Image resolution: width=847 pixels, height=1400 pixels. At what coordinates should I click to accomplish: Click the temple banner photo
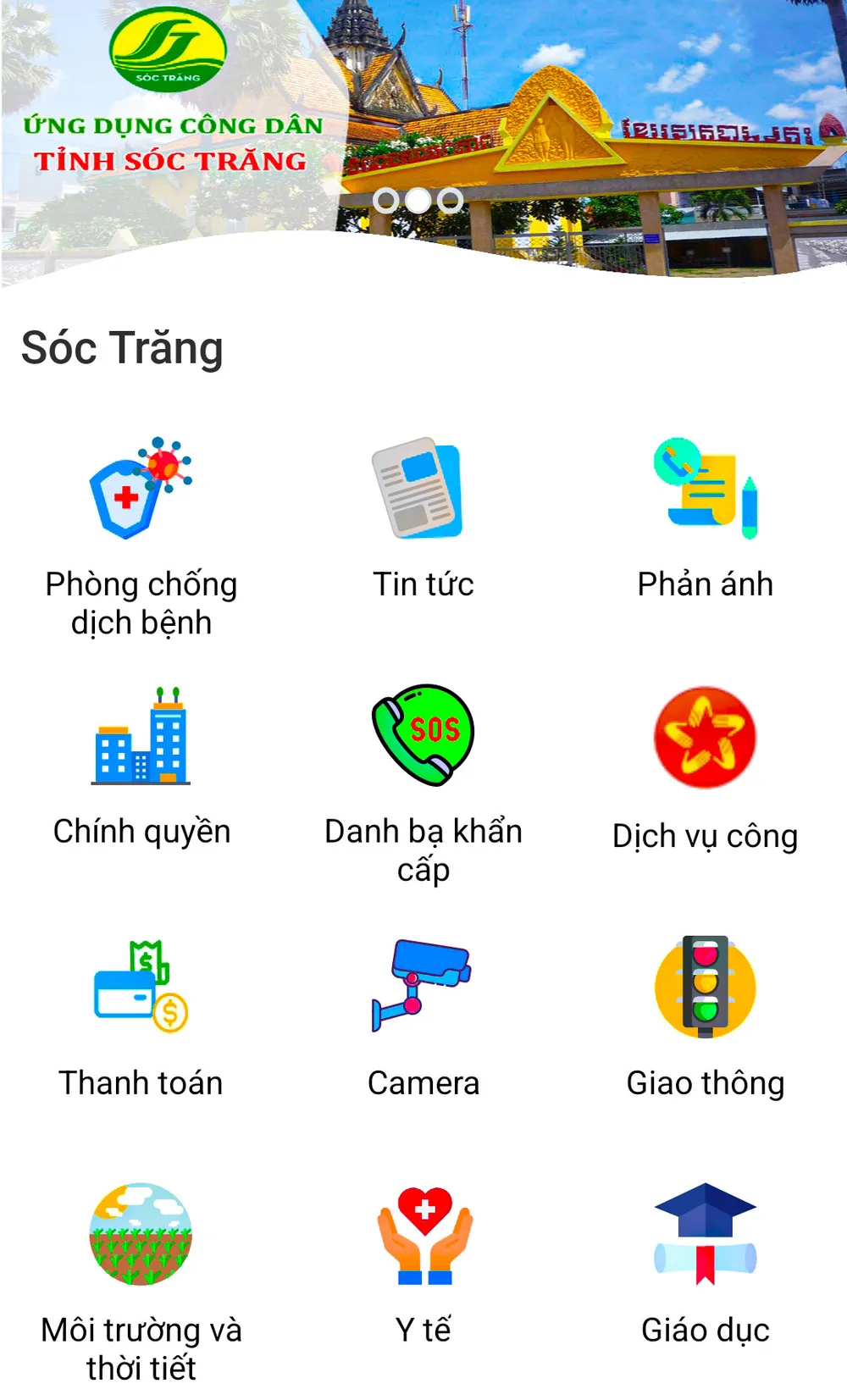tap(593, 127)
